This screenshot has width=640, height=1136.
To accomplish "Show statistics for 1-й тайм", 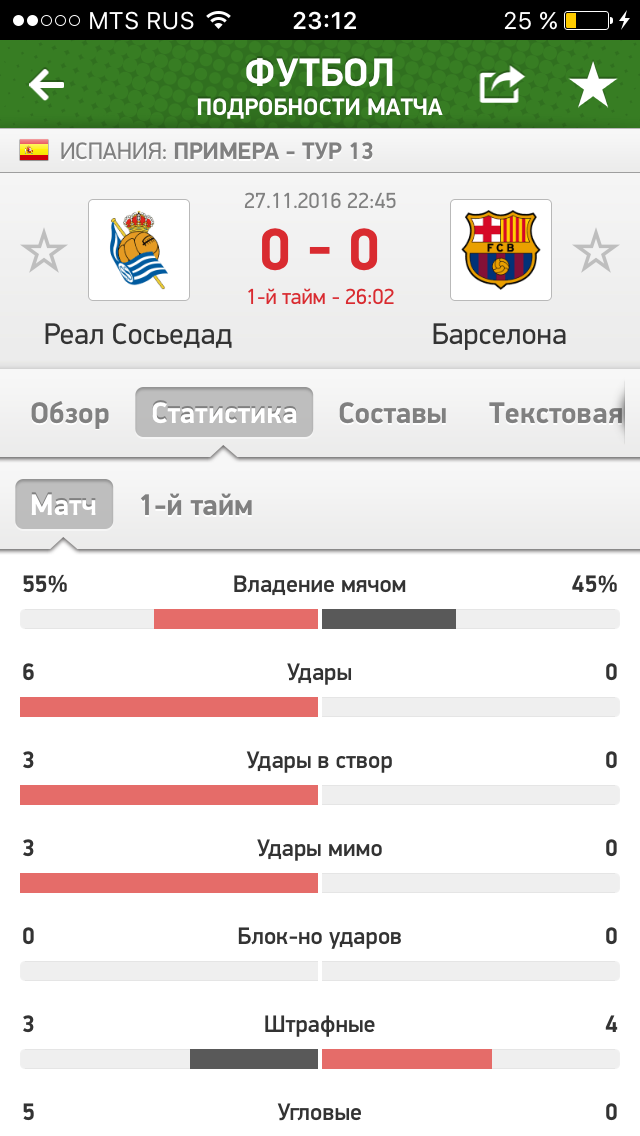I will (x=196, y=505).
